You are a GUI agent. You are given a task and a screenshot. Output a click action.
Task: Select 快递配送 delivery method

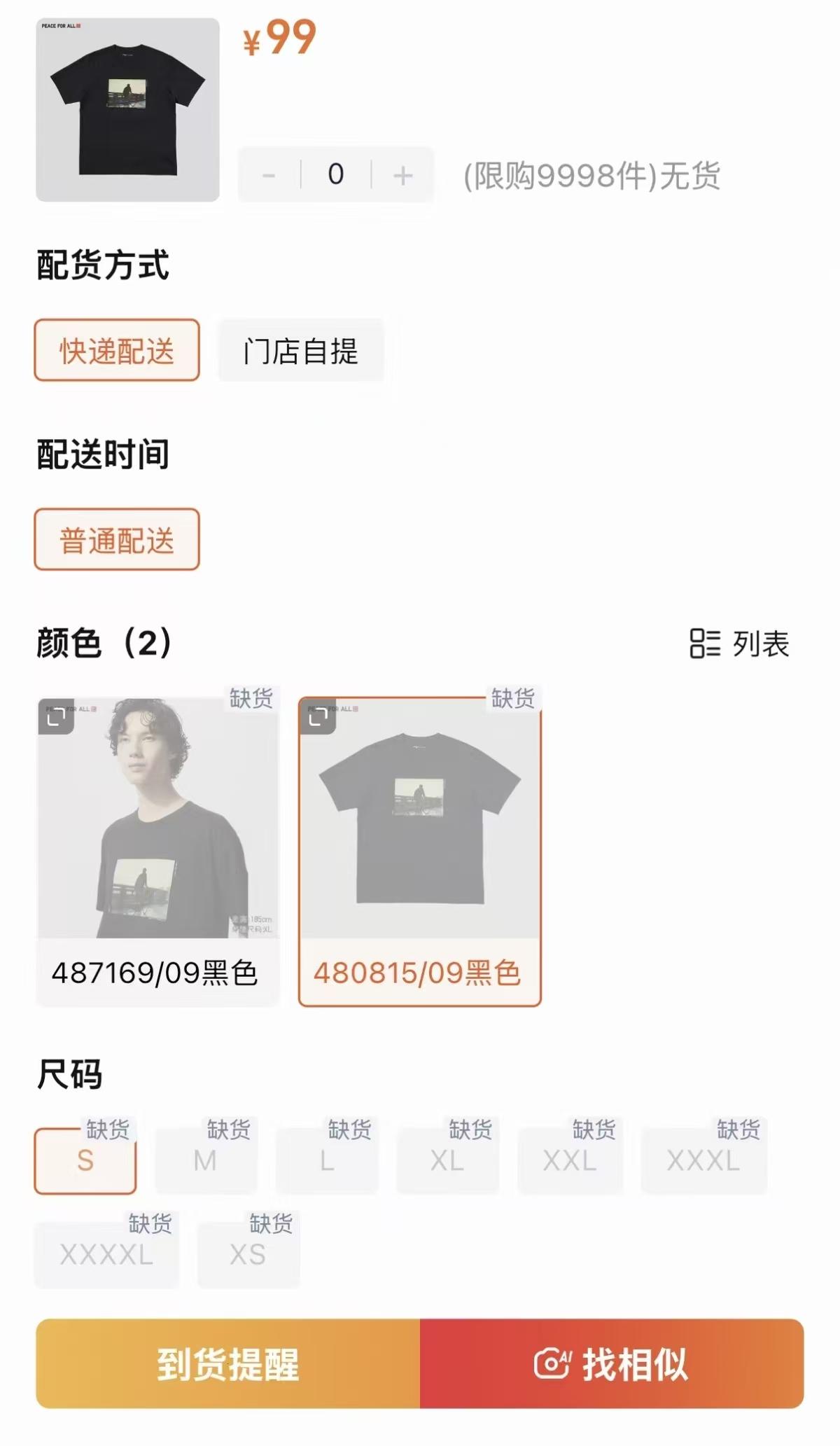pyautogui.click(x=117, y=350)
